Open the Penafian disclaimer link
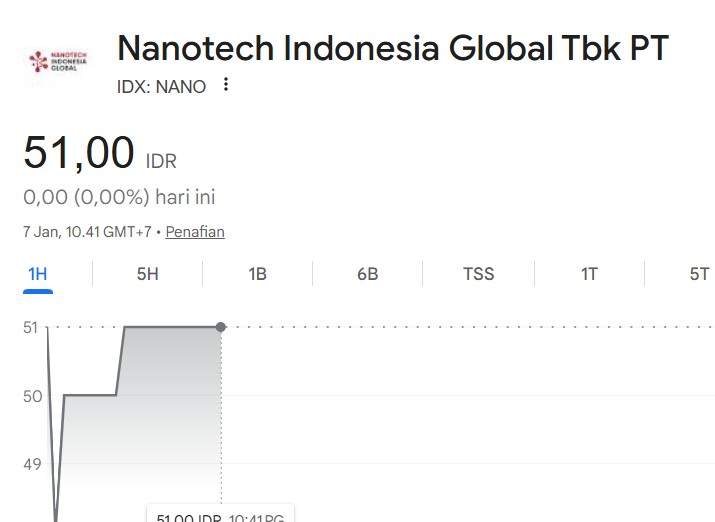 pyautogui.click(x=195, y=232)
